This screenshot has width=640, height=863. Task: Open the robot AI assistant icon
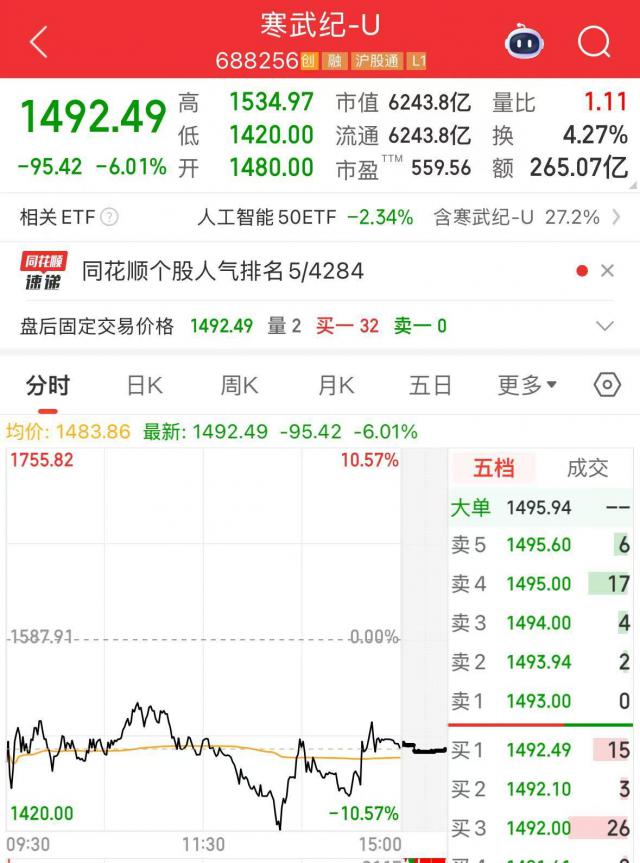tap(525, 42)
